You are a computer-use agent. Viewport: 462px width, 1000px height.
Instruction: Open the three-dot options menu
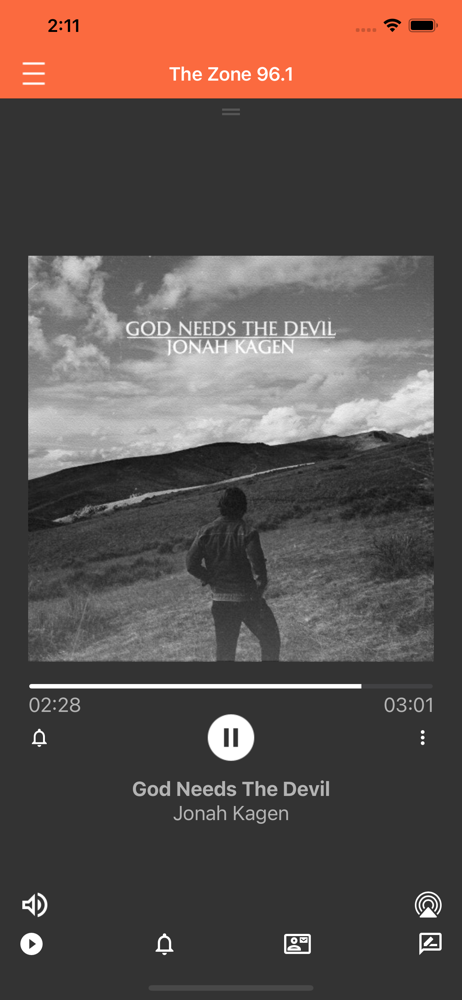point(422,738)
